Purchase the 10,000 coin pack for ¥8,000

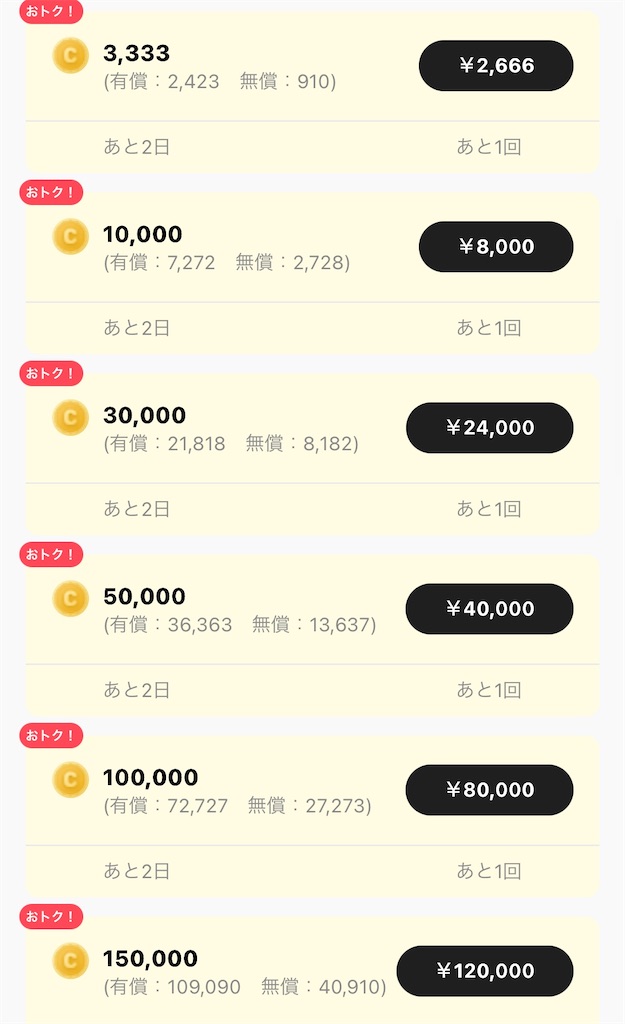(496, 246)
